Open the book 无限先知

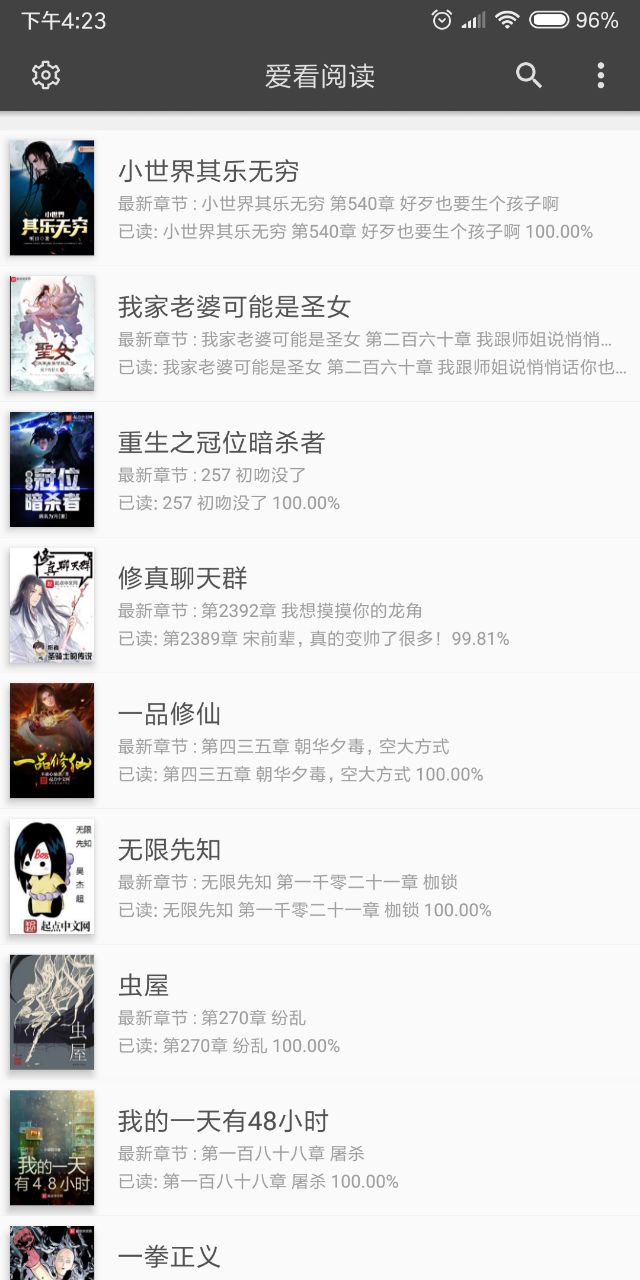[x=320, y=877]
